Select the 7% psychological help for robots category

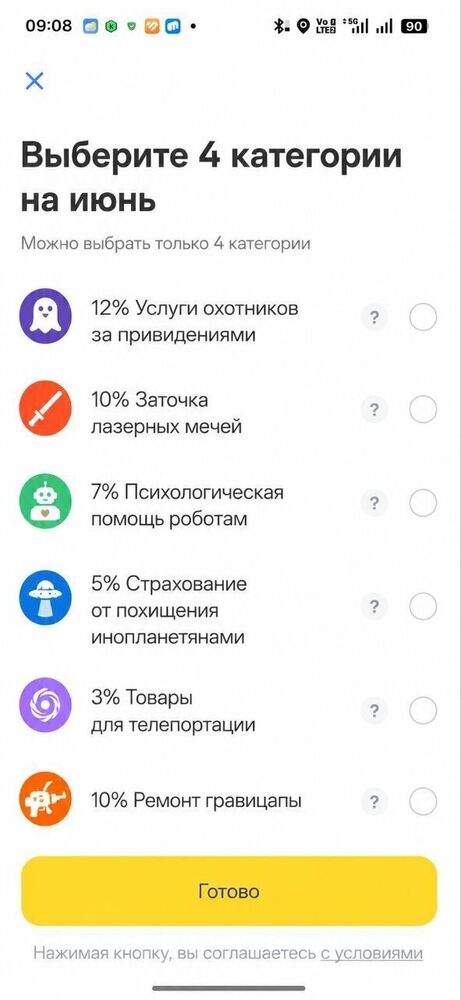pos(423,503)
